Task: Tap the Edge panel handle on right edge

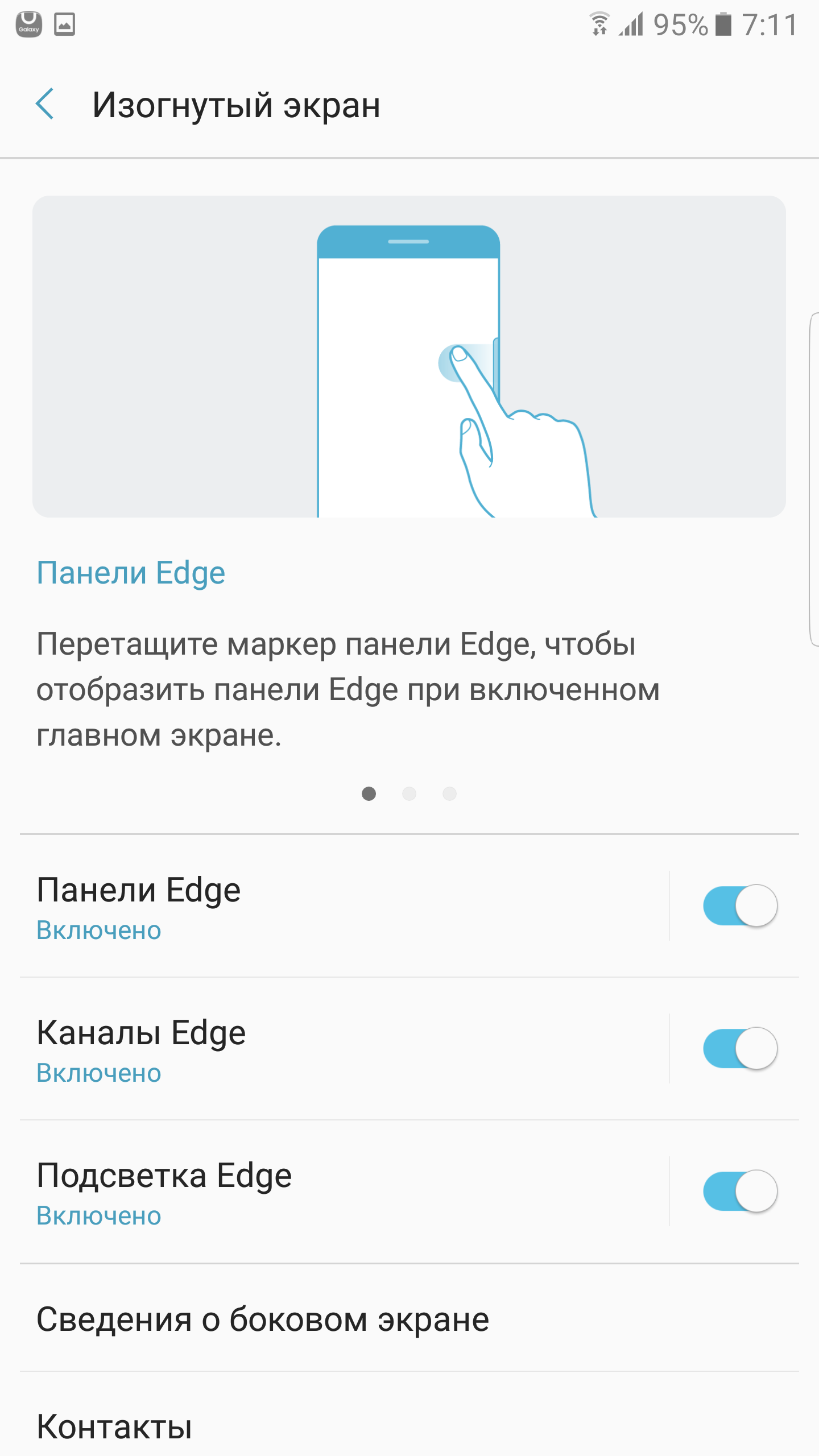Action: tap(814, 479)
